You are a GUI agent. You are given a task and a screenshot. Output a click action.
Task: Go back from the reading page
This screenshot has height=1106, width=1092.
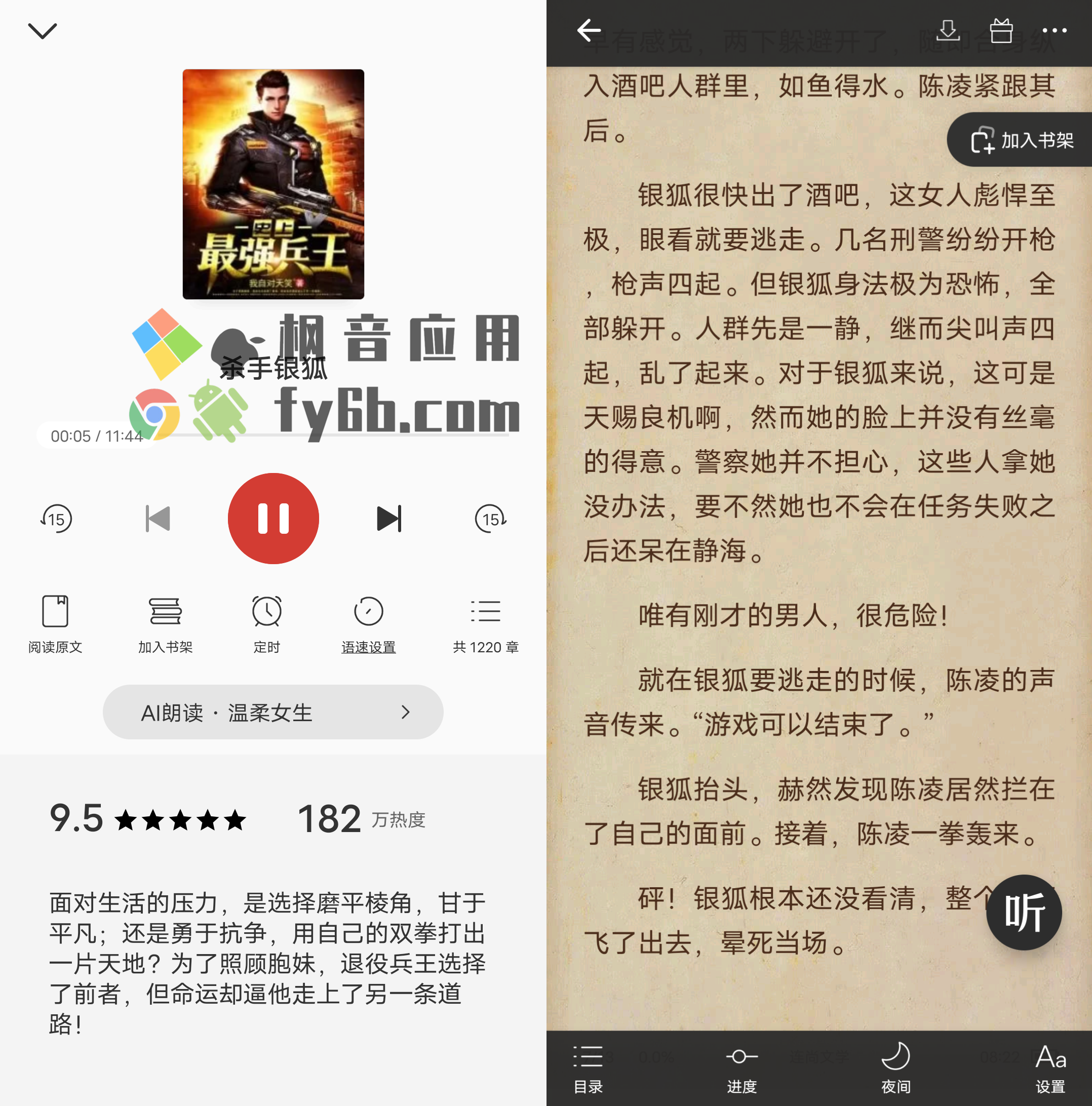pos(589,31)
